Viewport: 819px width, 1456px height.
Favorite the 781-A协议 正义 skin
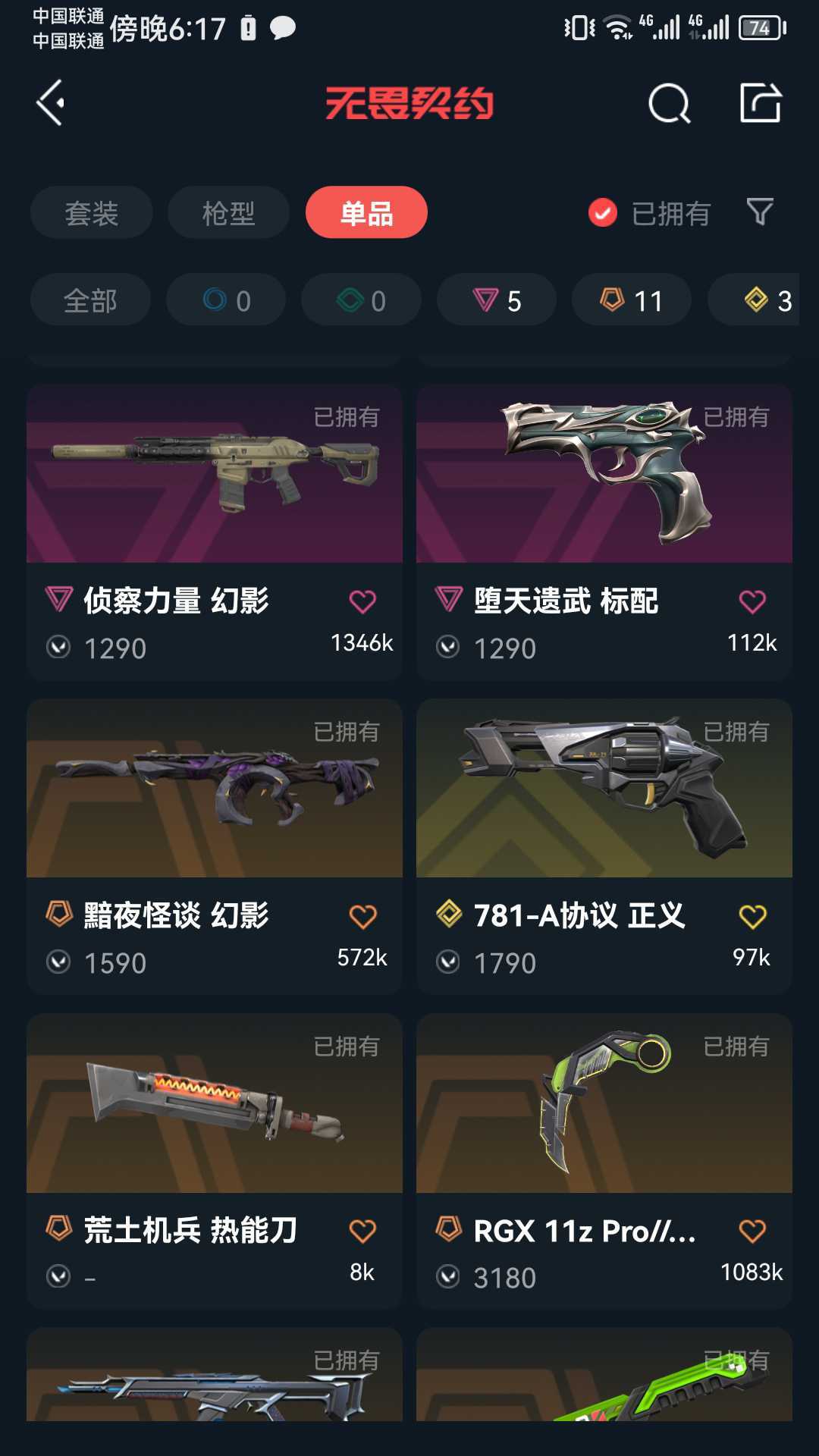[x=752, y=916]
